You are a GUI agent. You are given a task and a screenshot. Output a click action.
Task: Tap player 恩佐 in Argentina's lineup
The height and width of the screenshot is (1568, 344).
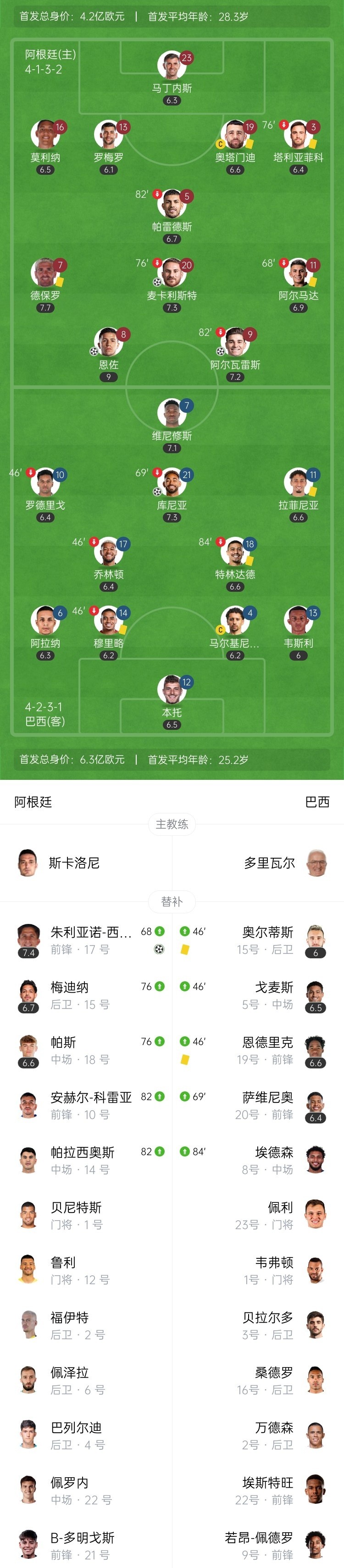pos(108,342)
